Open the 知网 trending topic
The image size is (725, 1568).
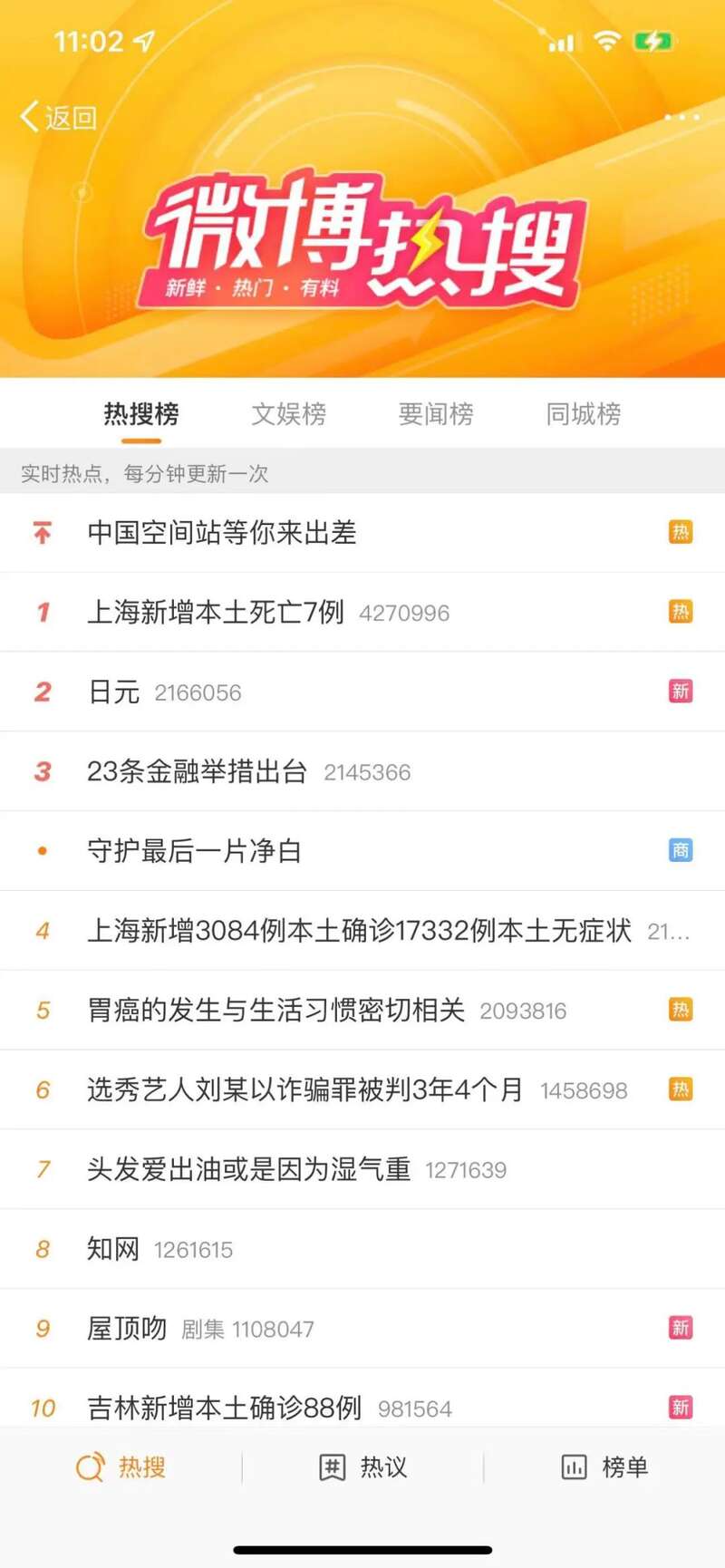tap(113, 1250)
